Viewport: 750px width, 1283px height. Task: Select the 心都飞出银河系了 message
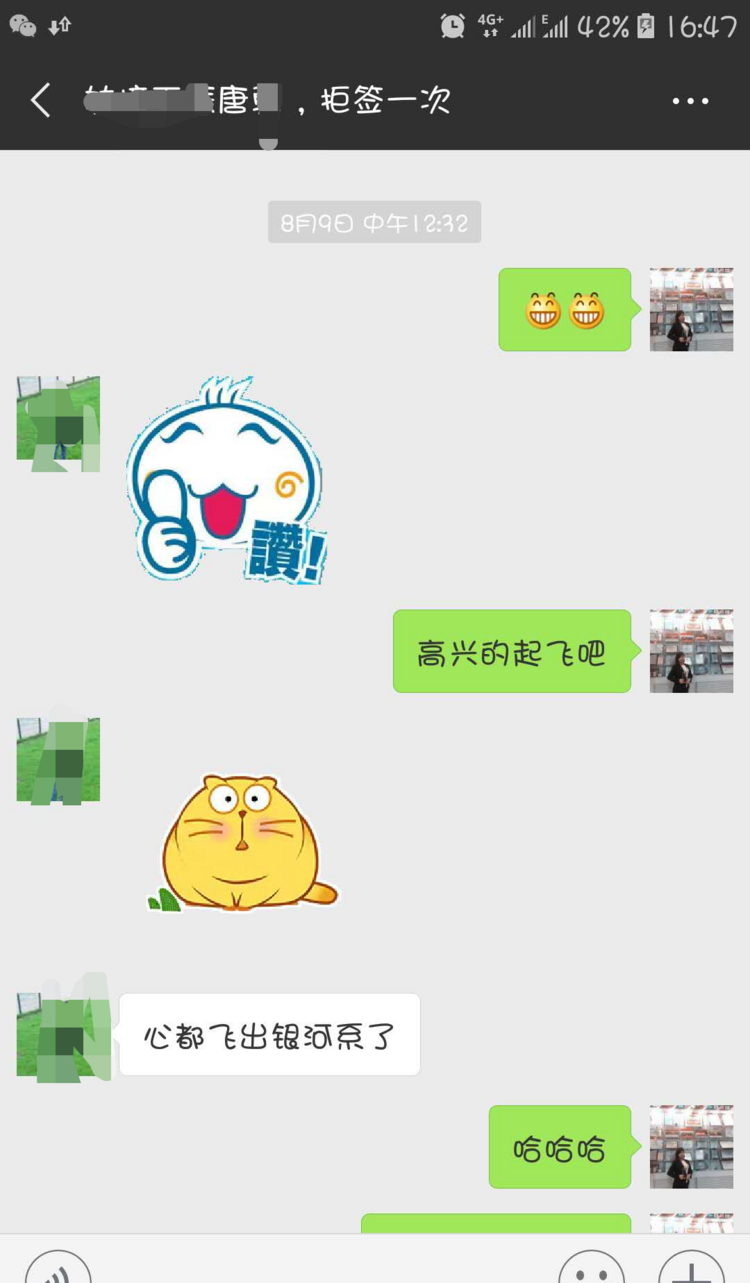pyautogui.click(x=269, y=1035)
